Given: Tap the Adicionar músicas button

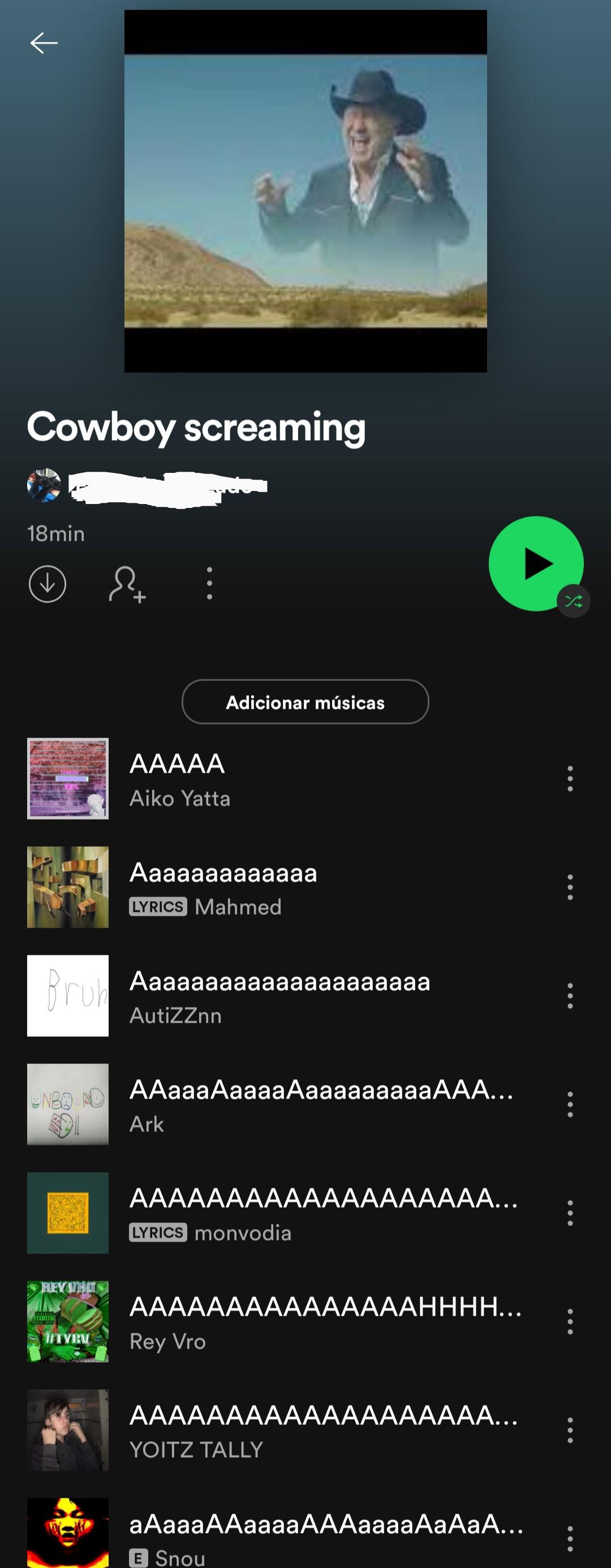Looking at the screenshot, I should point(305,702).
